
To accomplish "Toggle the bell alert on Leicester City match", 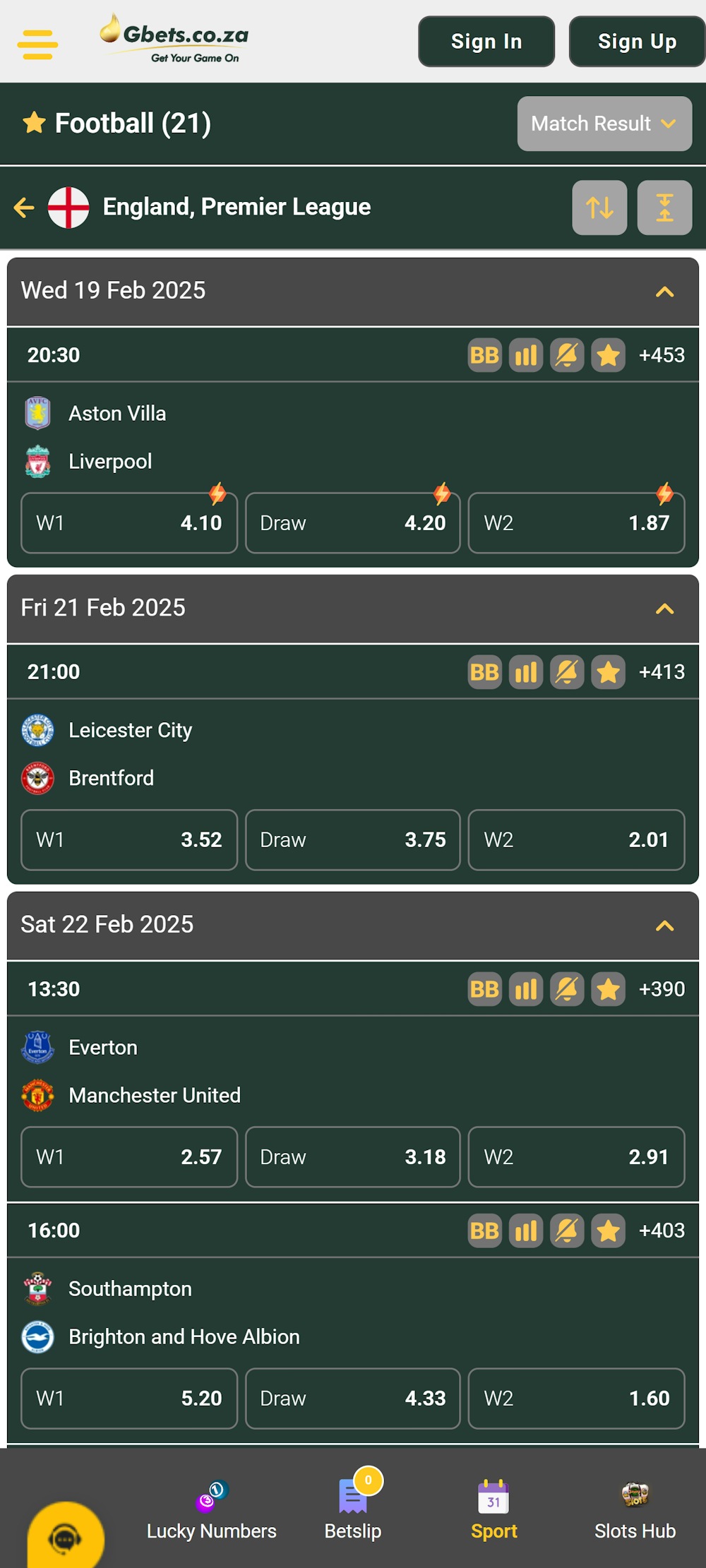I will click(x=566, y=672).
